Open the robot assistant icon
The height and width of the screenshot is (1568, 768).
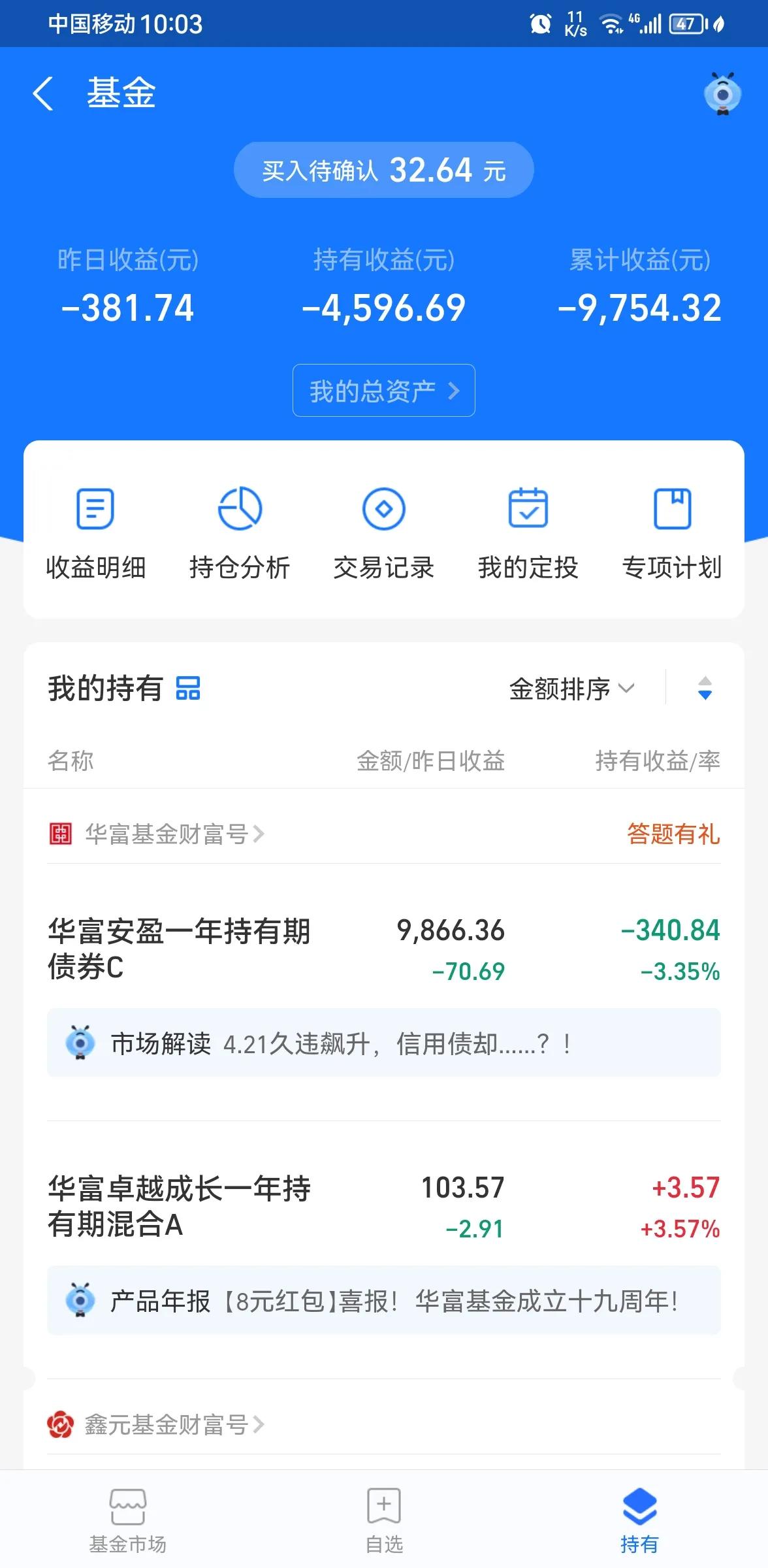(x=722, y=94)
